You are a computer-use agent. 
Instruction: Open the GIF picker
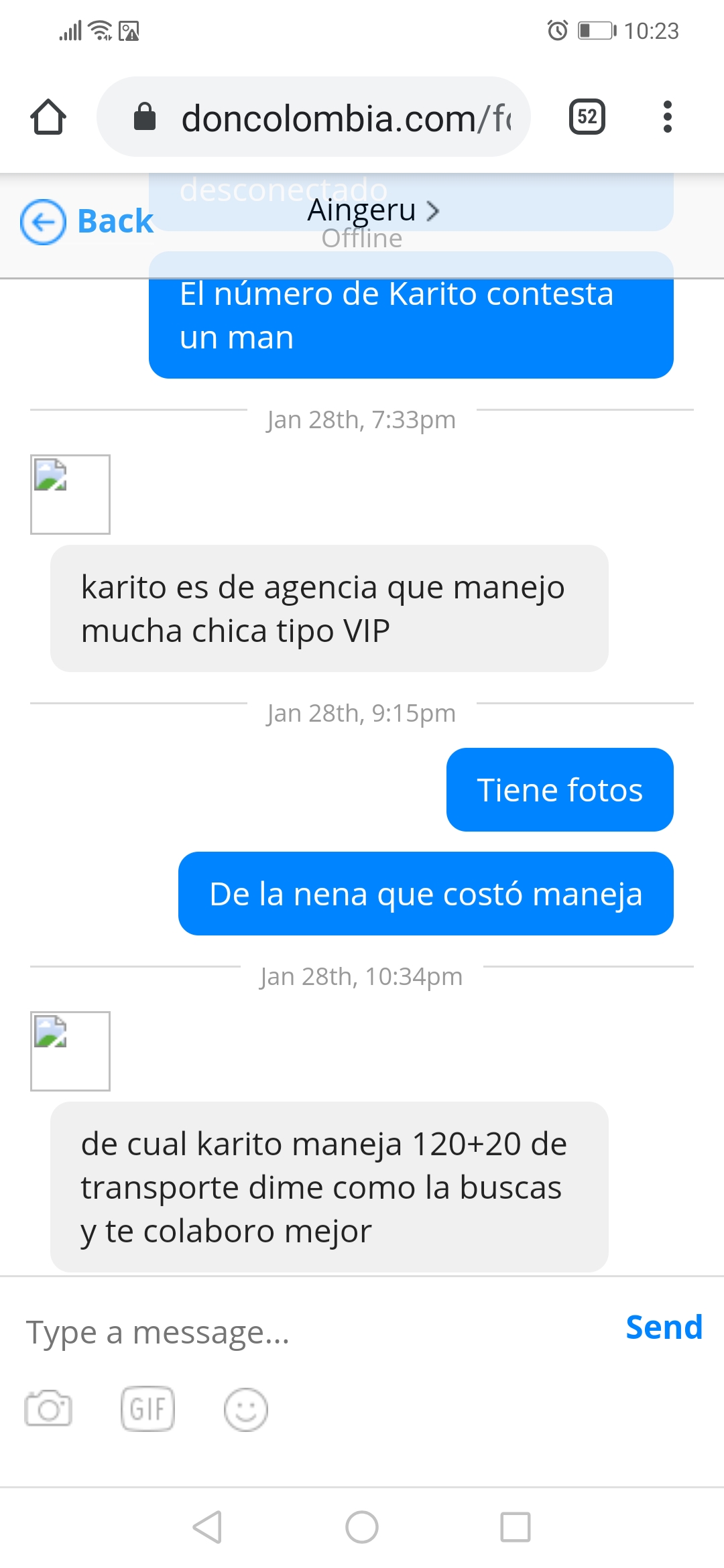pyautogui.click(x=147, y=1409)
